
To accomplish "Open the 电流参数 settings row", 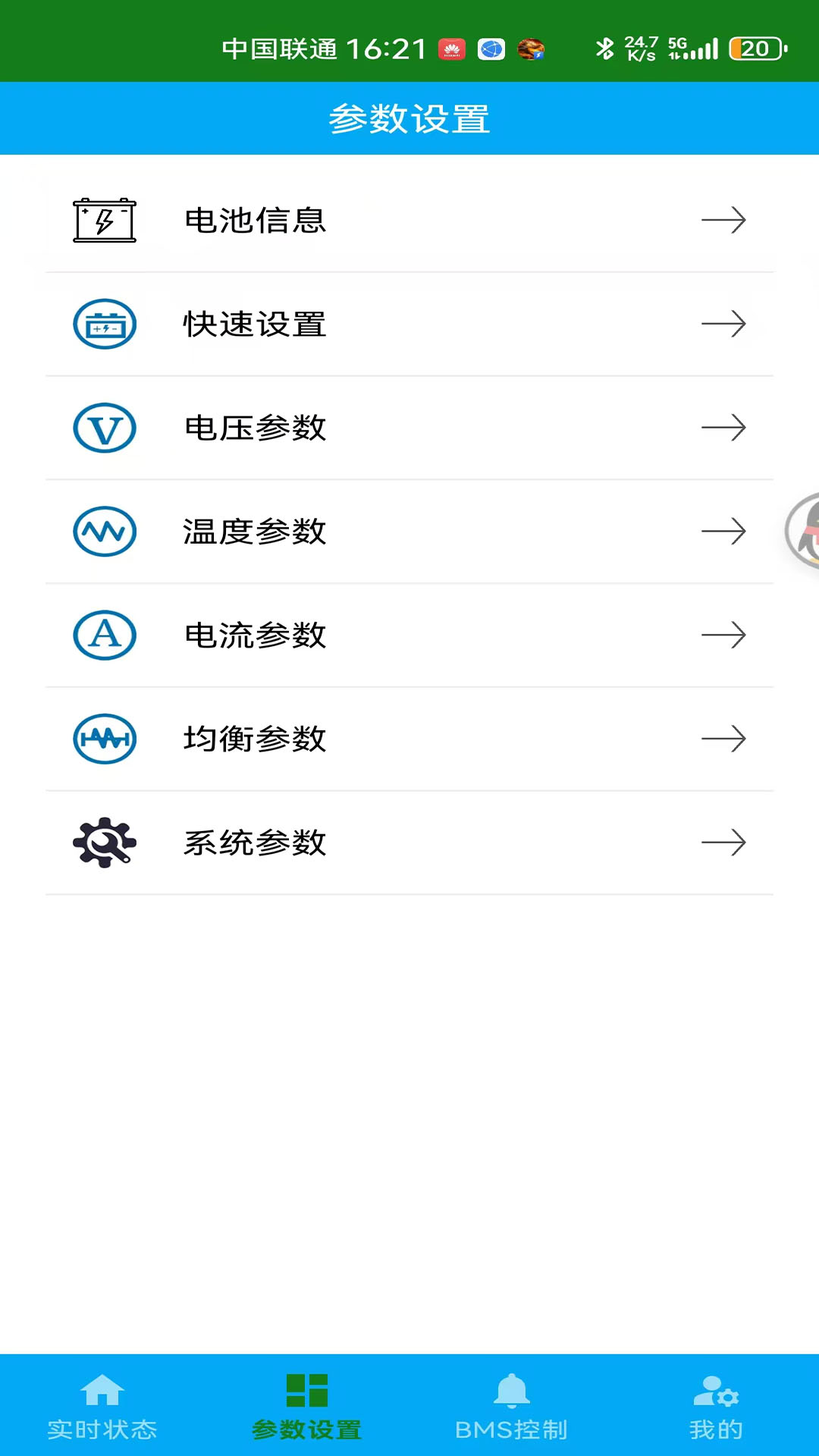I will (409, 635).
